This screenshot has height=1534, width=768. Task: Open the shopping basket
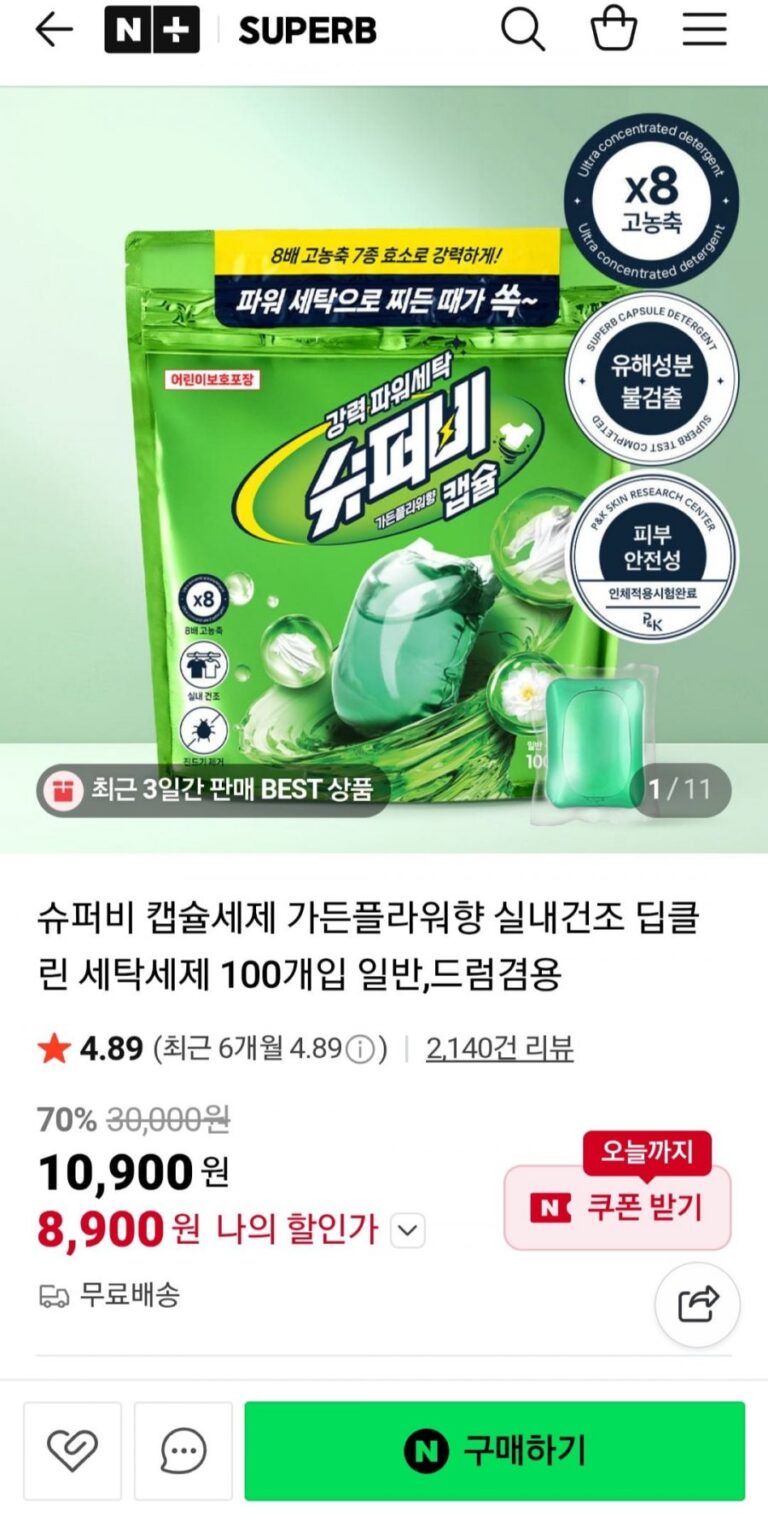tap(613, 31)
